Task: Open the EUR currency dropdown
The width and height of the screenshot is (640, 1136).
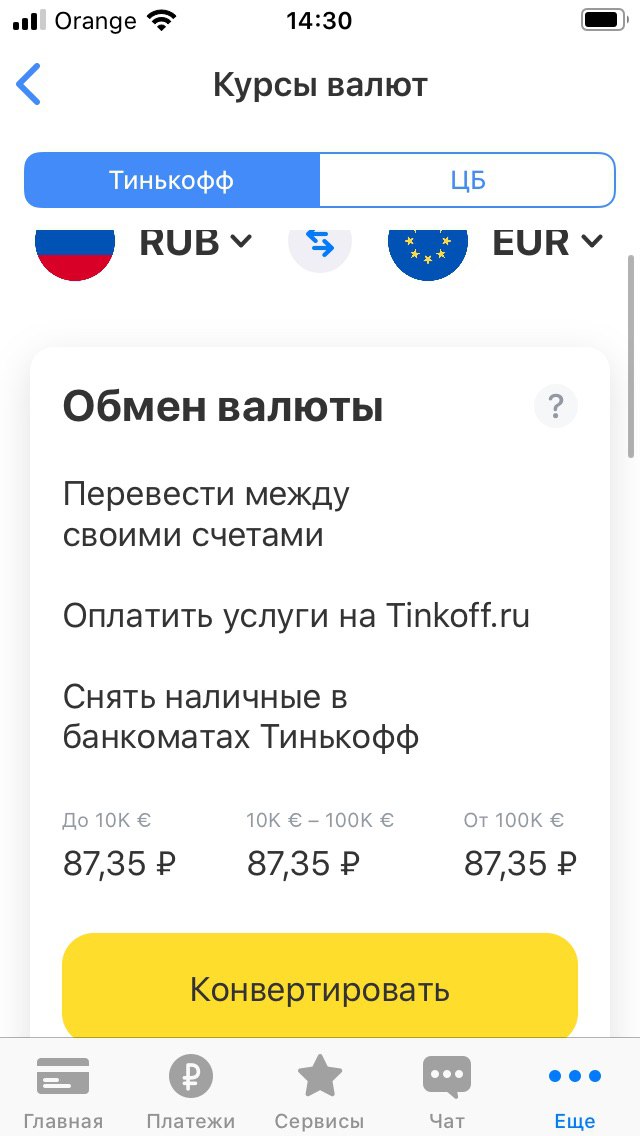Action: pyautogui.click(x=548, y=243)
